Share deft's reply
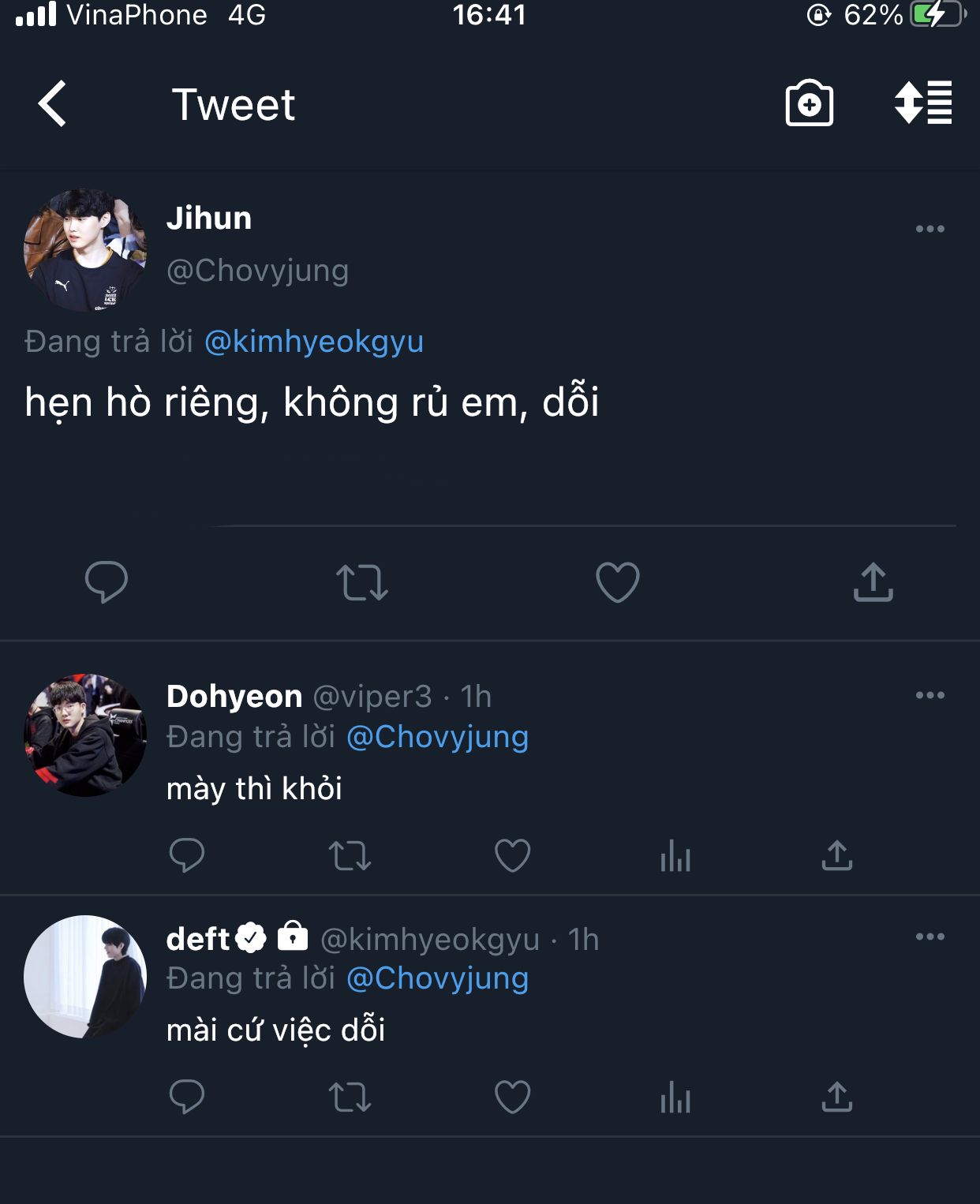980x1204 pixels. (x=836, y=1097)
